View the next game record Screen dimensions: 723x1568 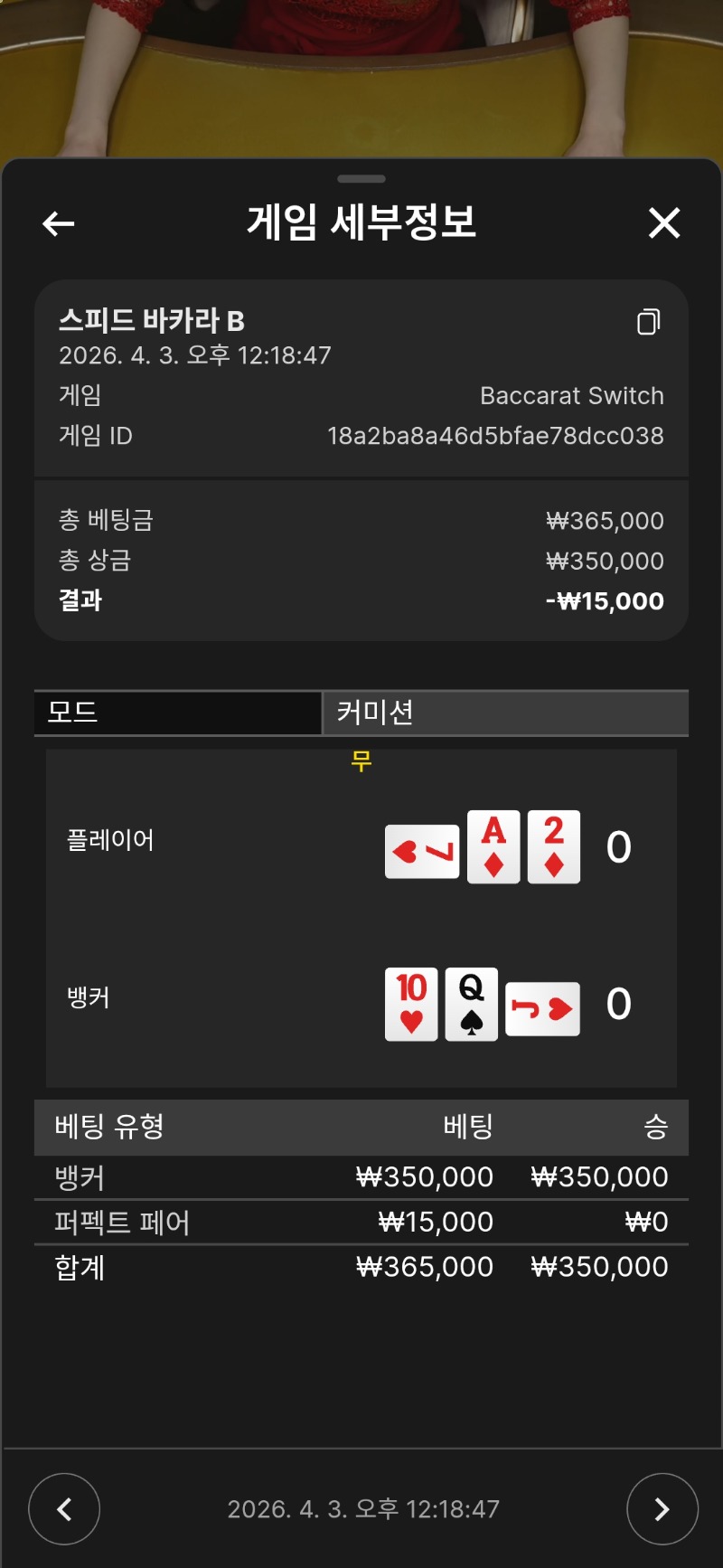click(x=662, y=1508)
